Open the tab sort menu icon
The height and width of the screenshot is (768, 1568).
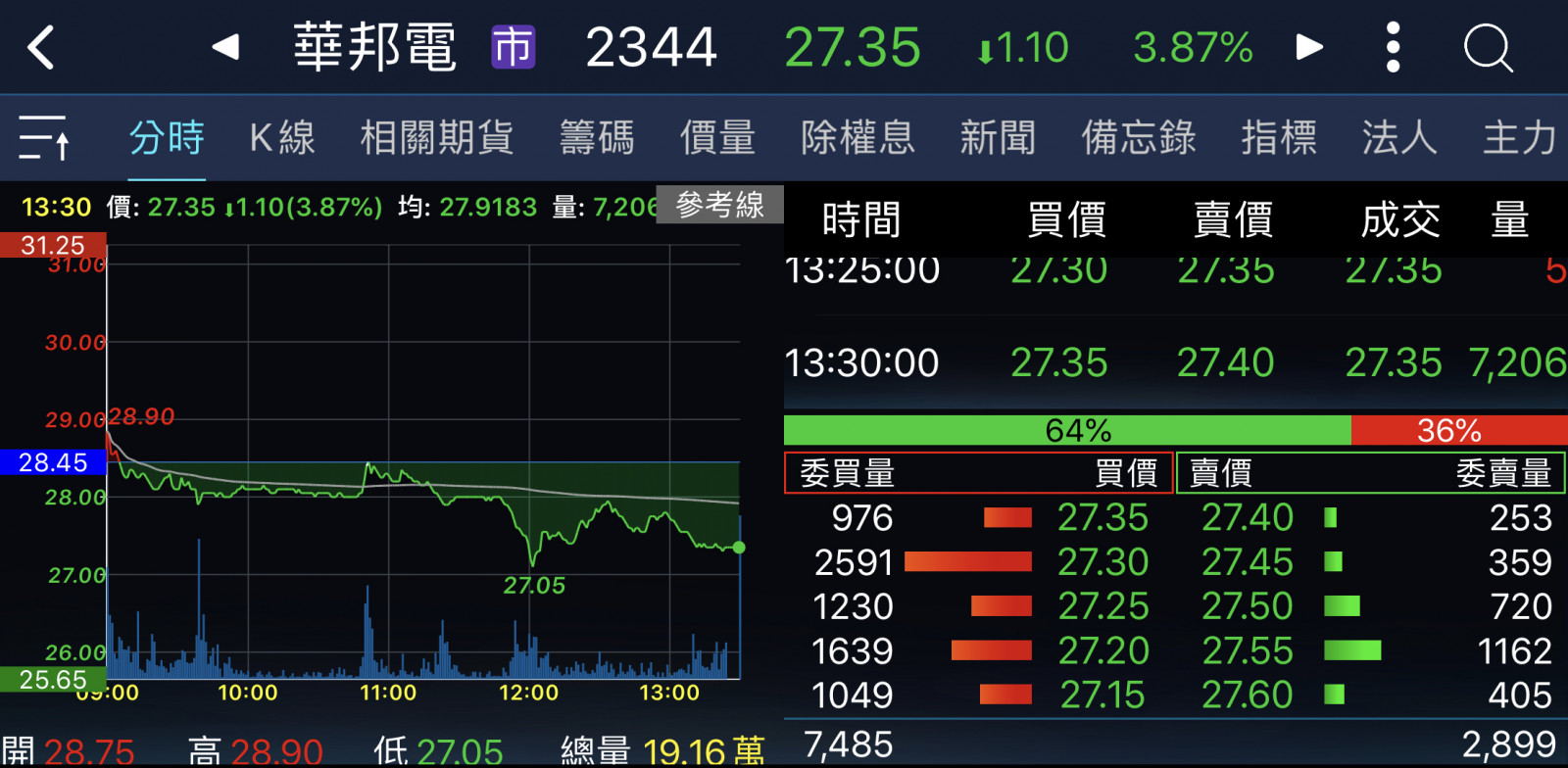[44, 137]
